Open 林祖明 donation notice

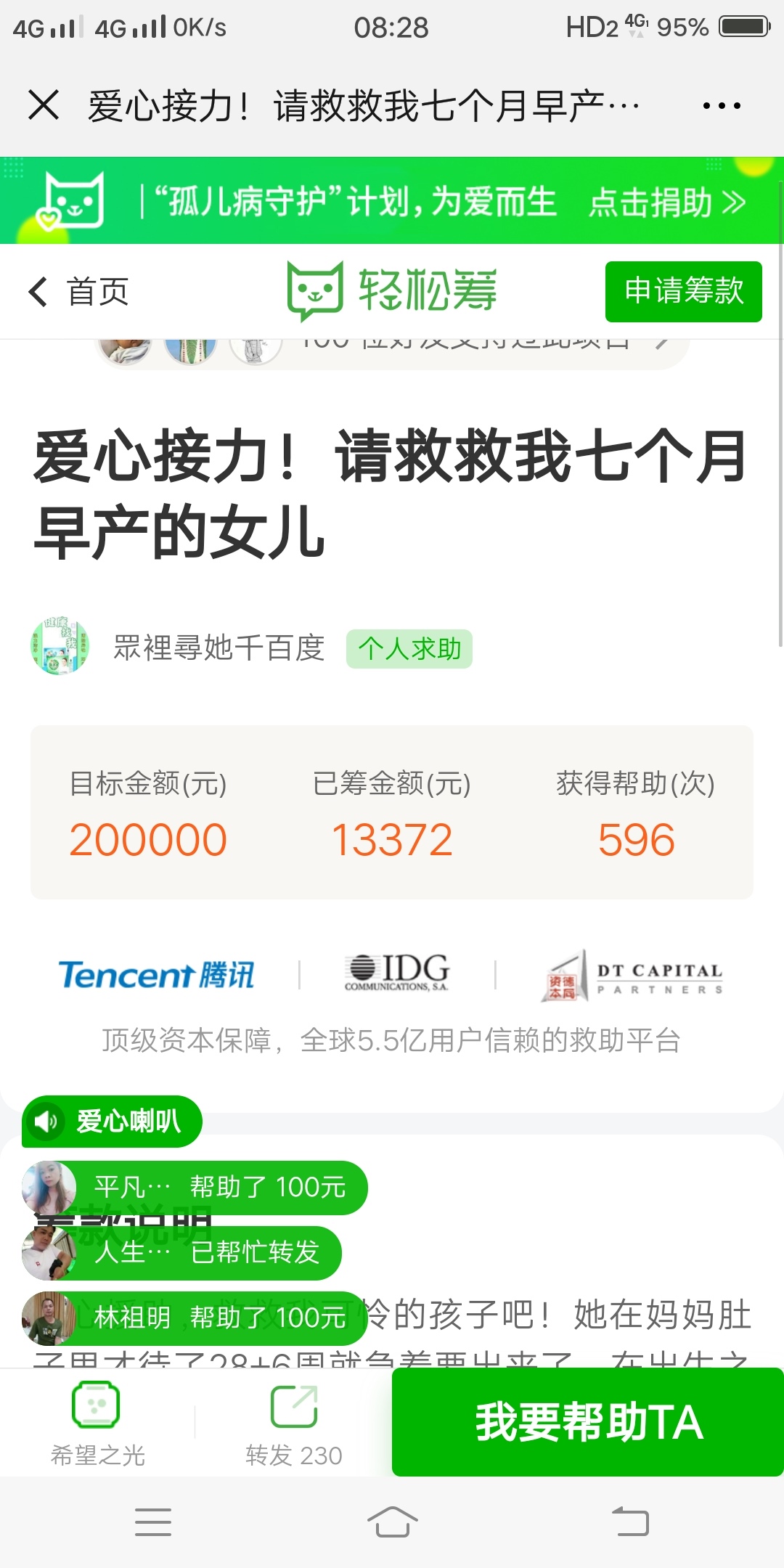(196, 1318)
